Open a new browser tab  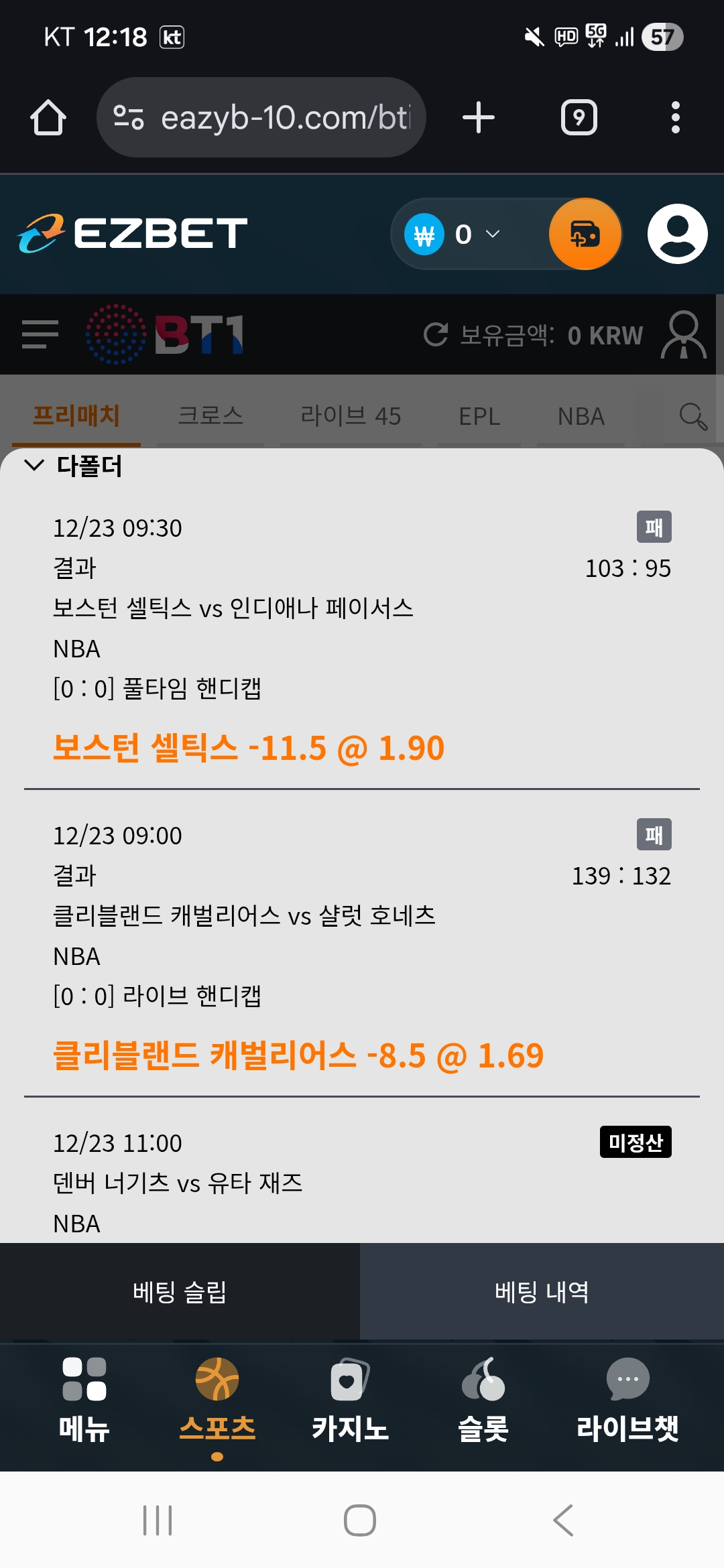pos(479,118)
